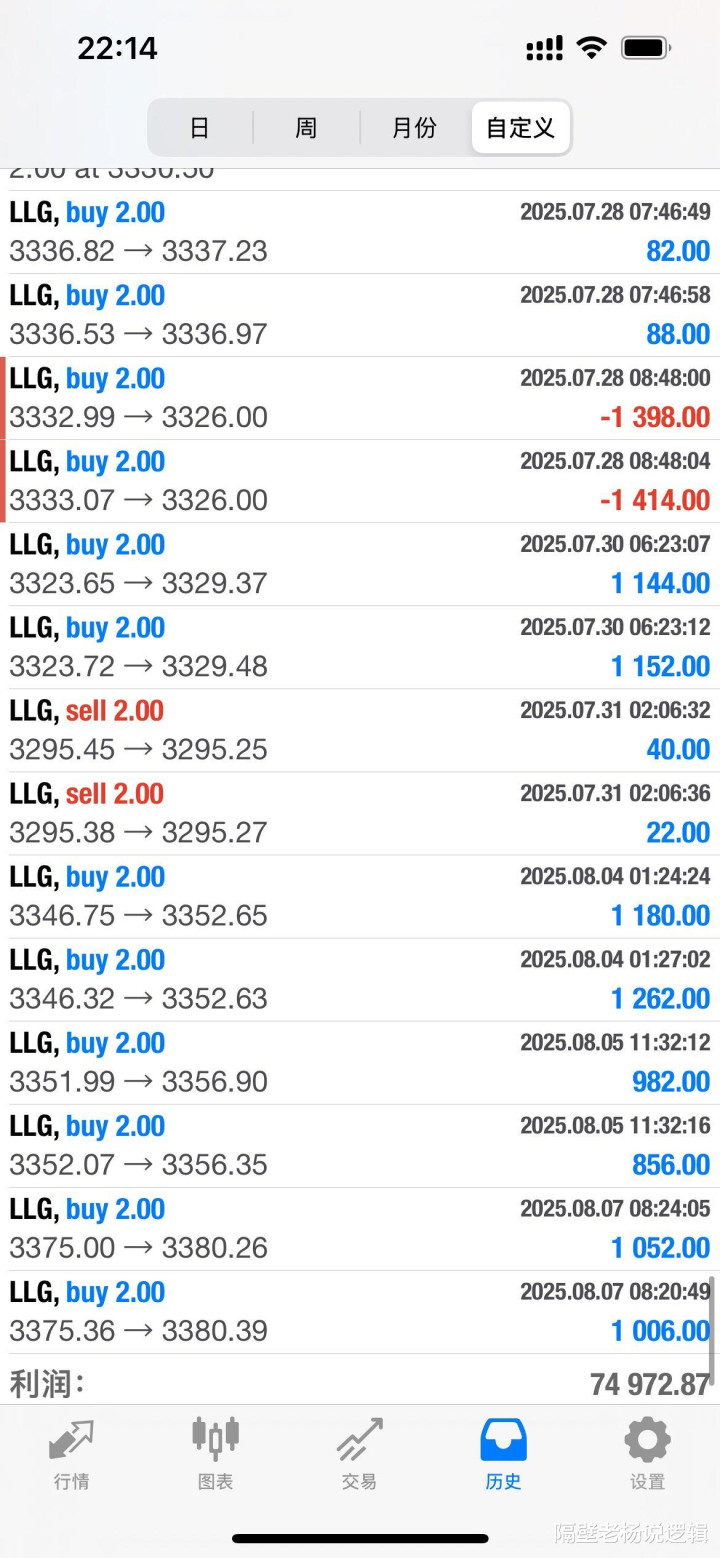Image resolution: width=720 pixels, height=1558 pixels.
Task: Open the sell trade with 40.00 profit
Action: (360, 730)
